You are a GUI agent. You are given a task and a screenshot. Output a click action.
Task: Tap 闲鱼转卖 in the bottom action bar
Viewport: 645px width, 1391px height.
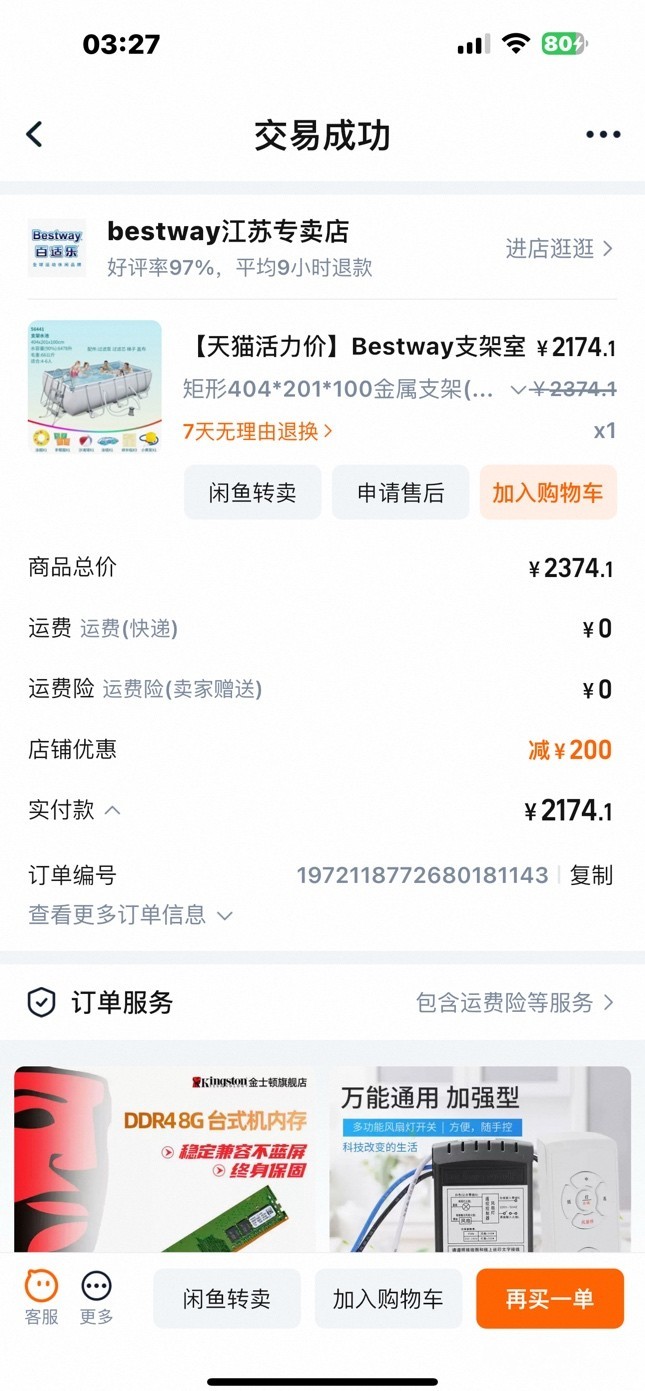[x=227, y=1299]
